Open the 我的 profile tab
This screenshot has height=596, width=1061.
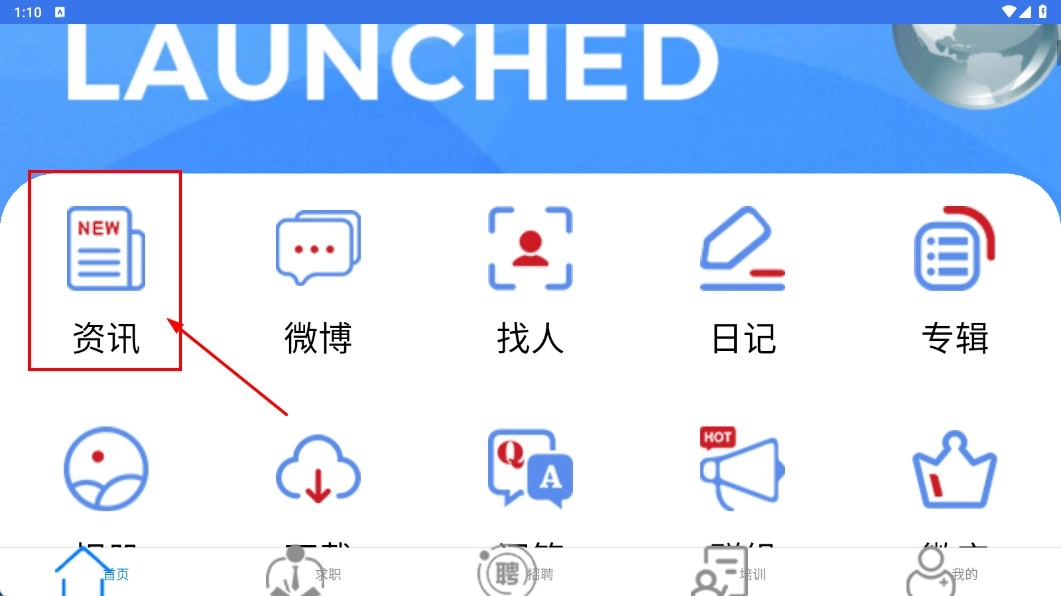[941, 572]
